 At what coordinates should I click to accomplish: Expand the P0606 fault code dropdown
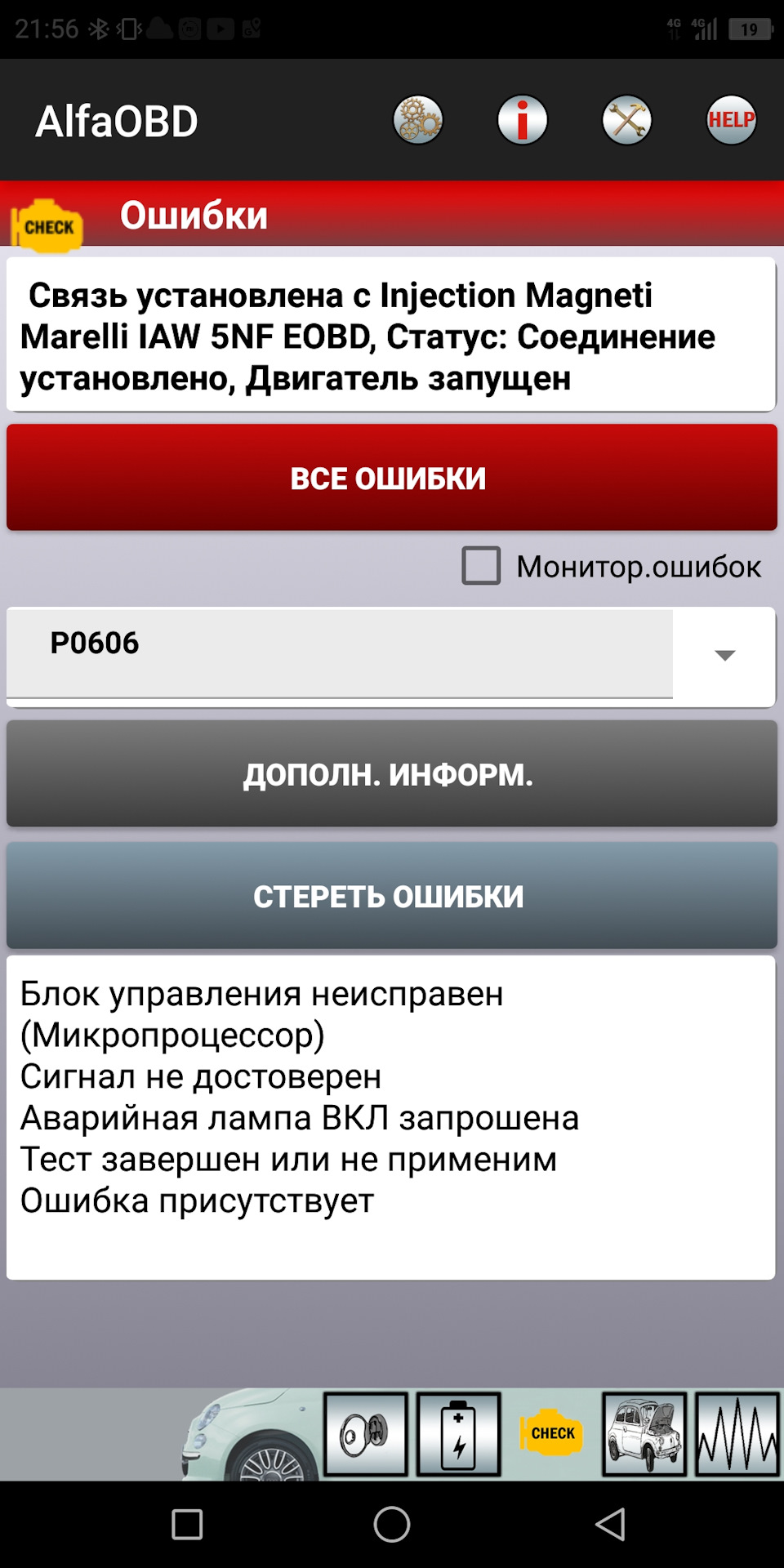[724, 655]
